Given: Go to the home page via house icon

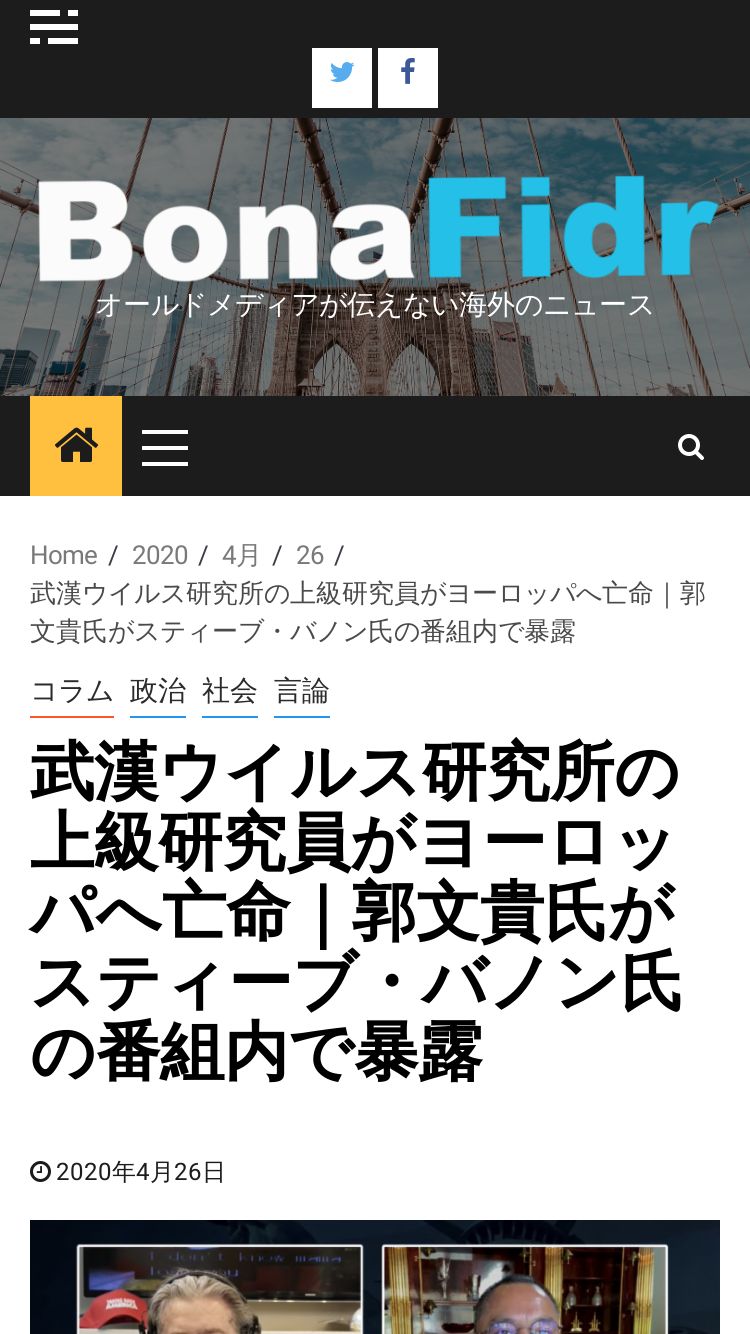Looking at the screenshot, I should click(76, 446).
